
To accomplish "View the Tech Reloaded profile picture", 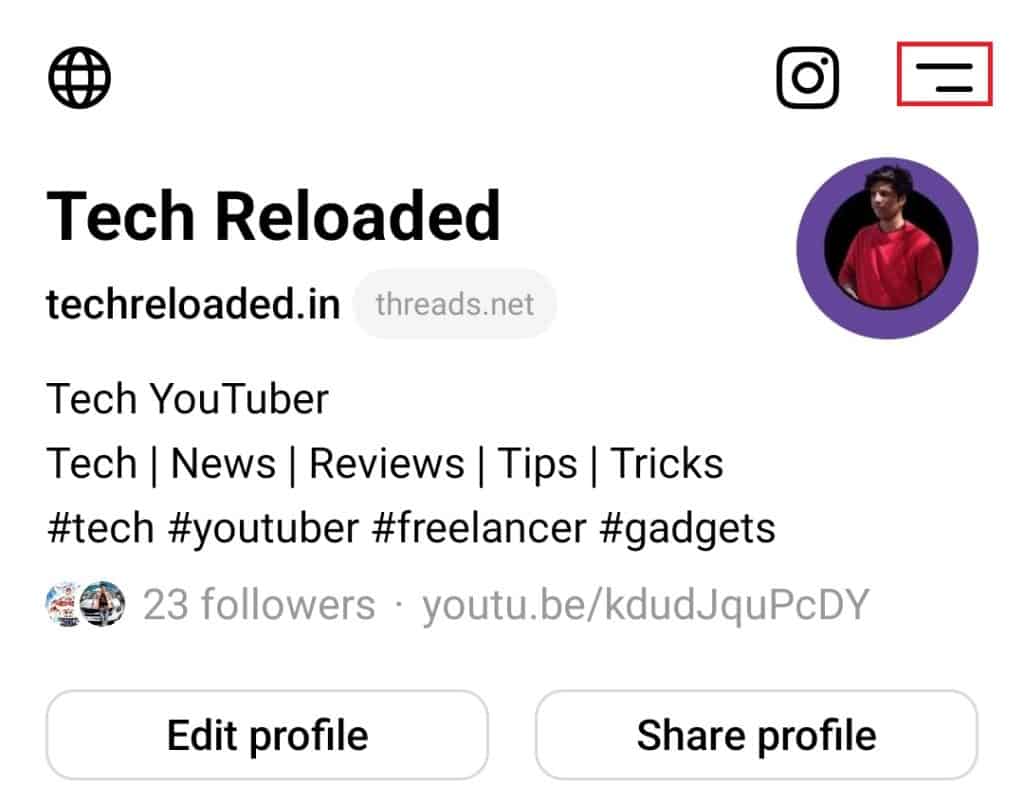I will click(887, 248).
